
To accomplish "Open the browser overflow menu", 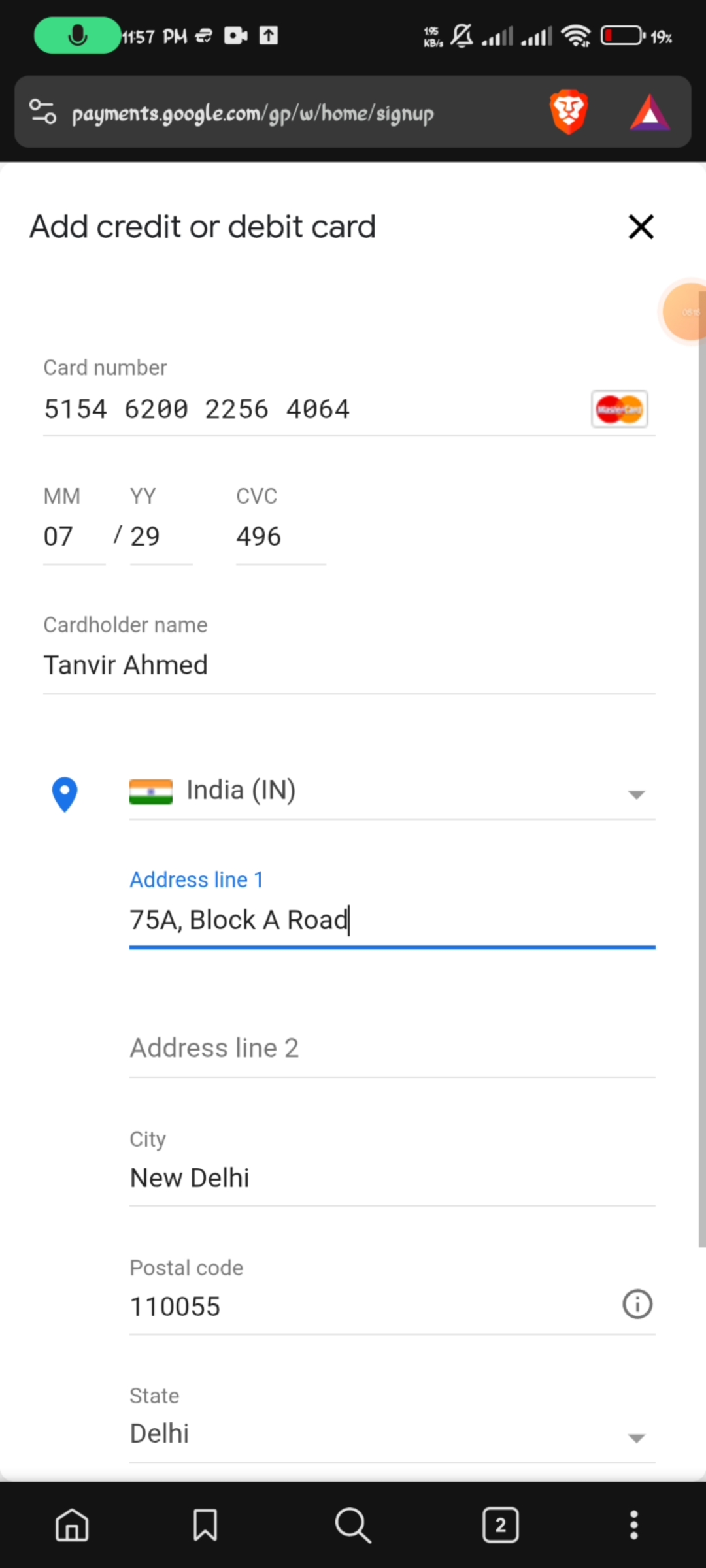I will [633, 1526].
